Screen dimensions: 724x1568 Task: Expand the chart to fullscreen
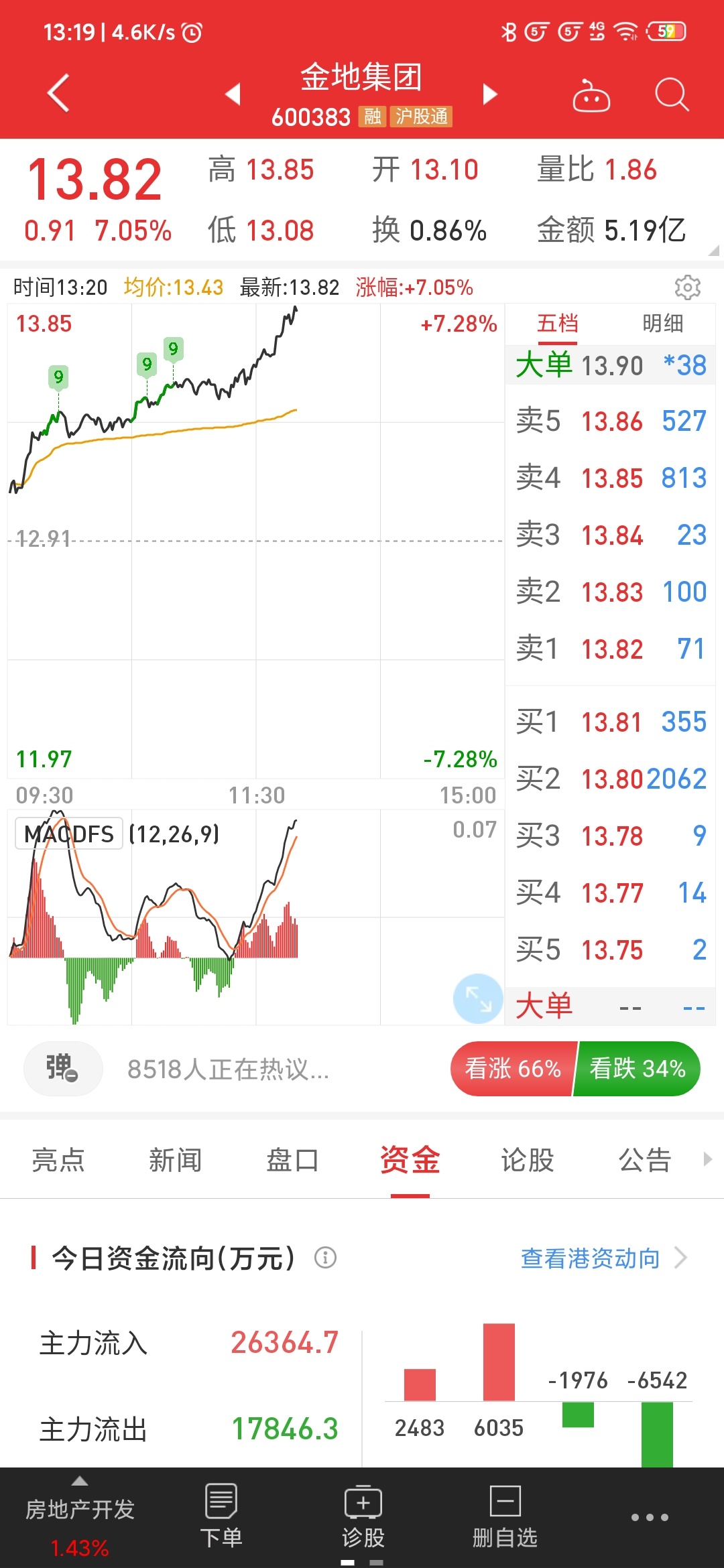point(478,998)
